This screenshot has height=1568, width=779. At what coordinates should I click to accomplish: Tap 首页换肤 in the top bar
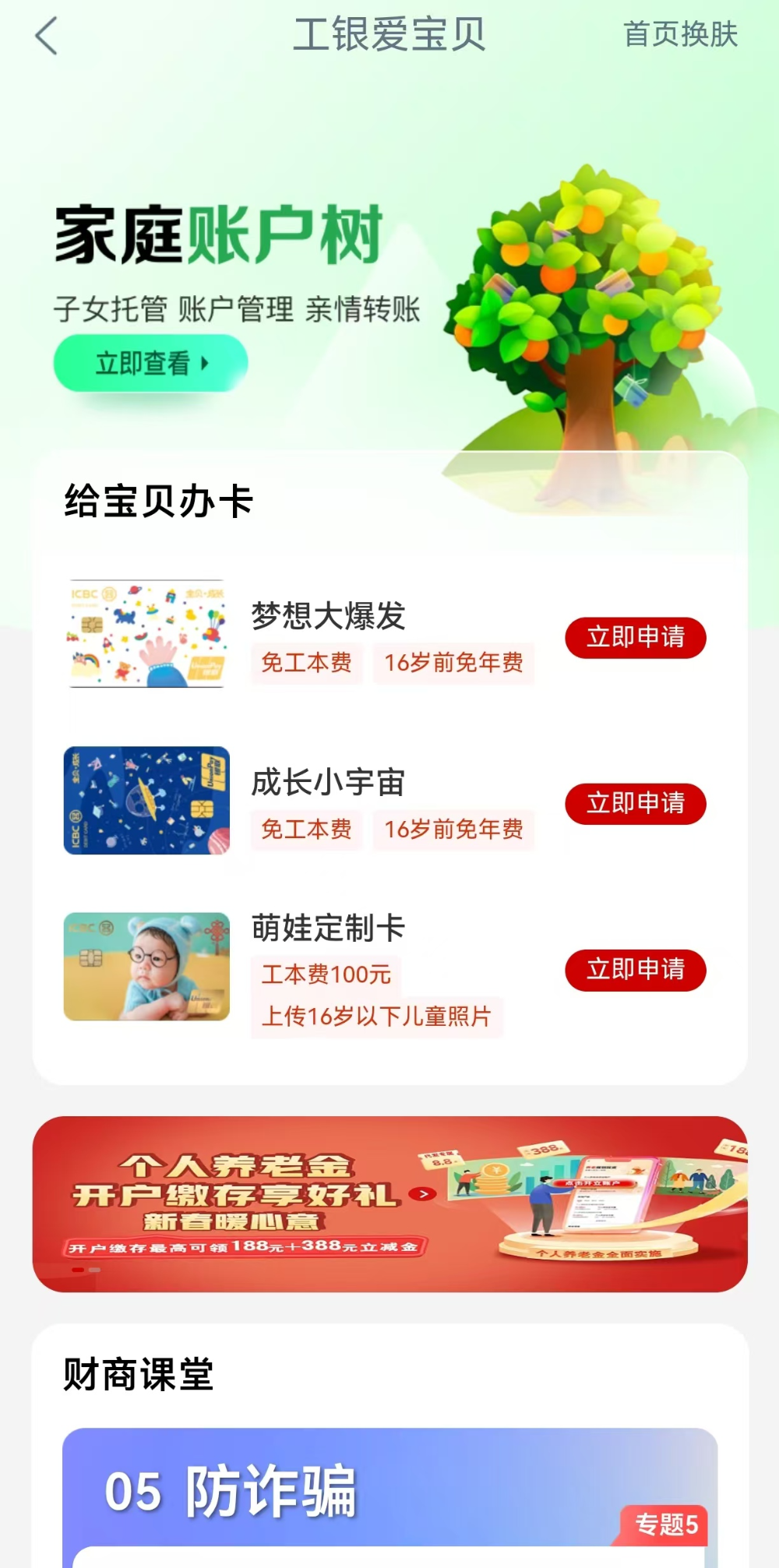point(680,34)
